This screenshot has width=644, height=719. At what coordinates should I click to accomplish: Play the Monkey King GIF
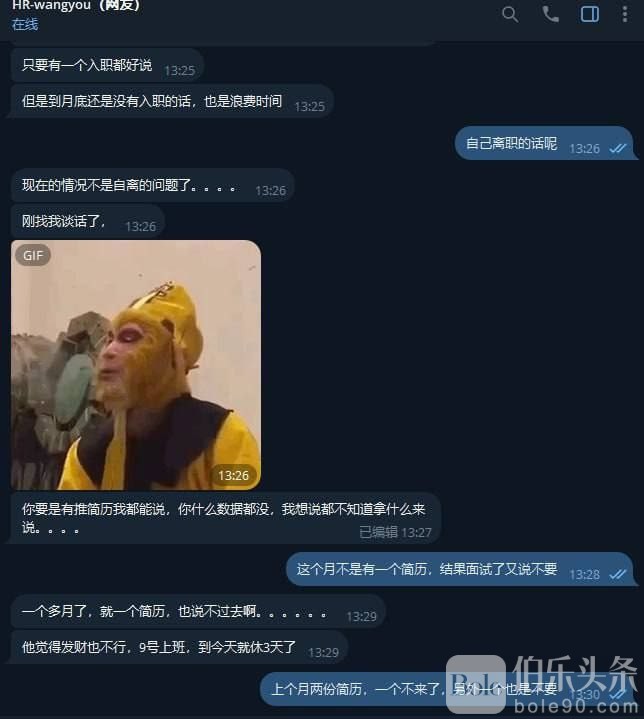point(136,365)
